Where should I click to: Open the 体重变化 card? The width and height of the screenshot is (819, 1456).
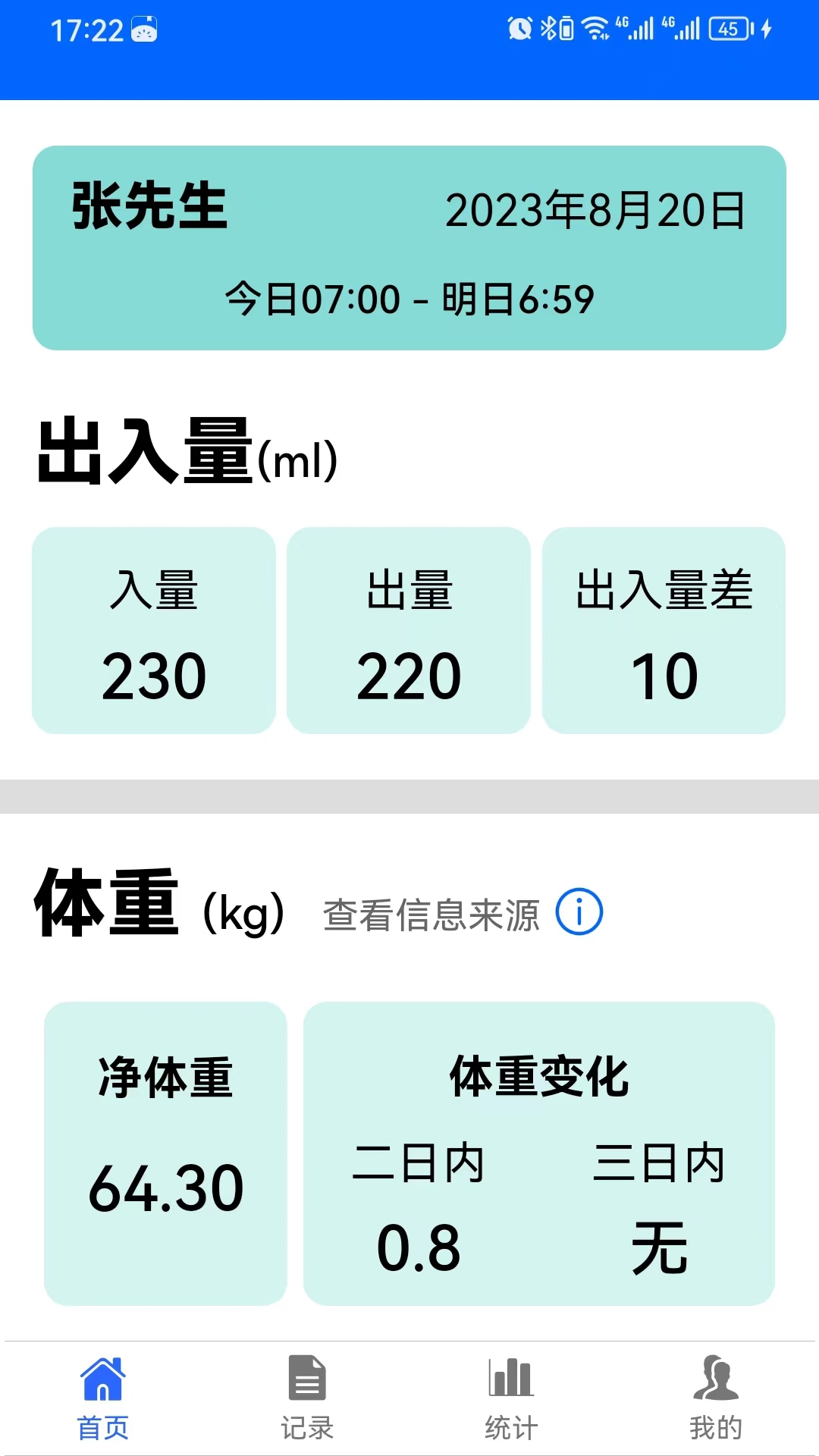tap(539, 1153)
